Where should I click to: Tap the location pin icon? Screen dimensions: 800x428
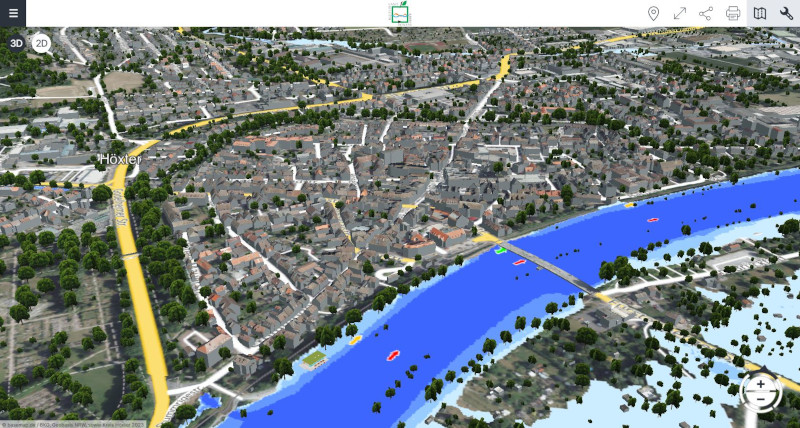coord(653,13)
